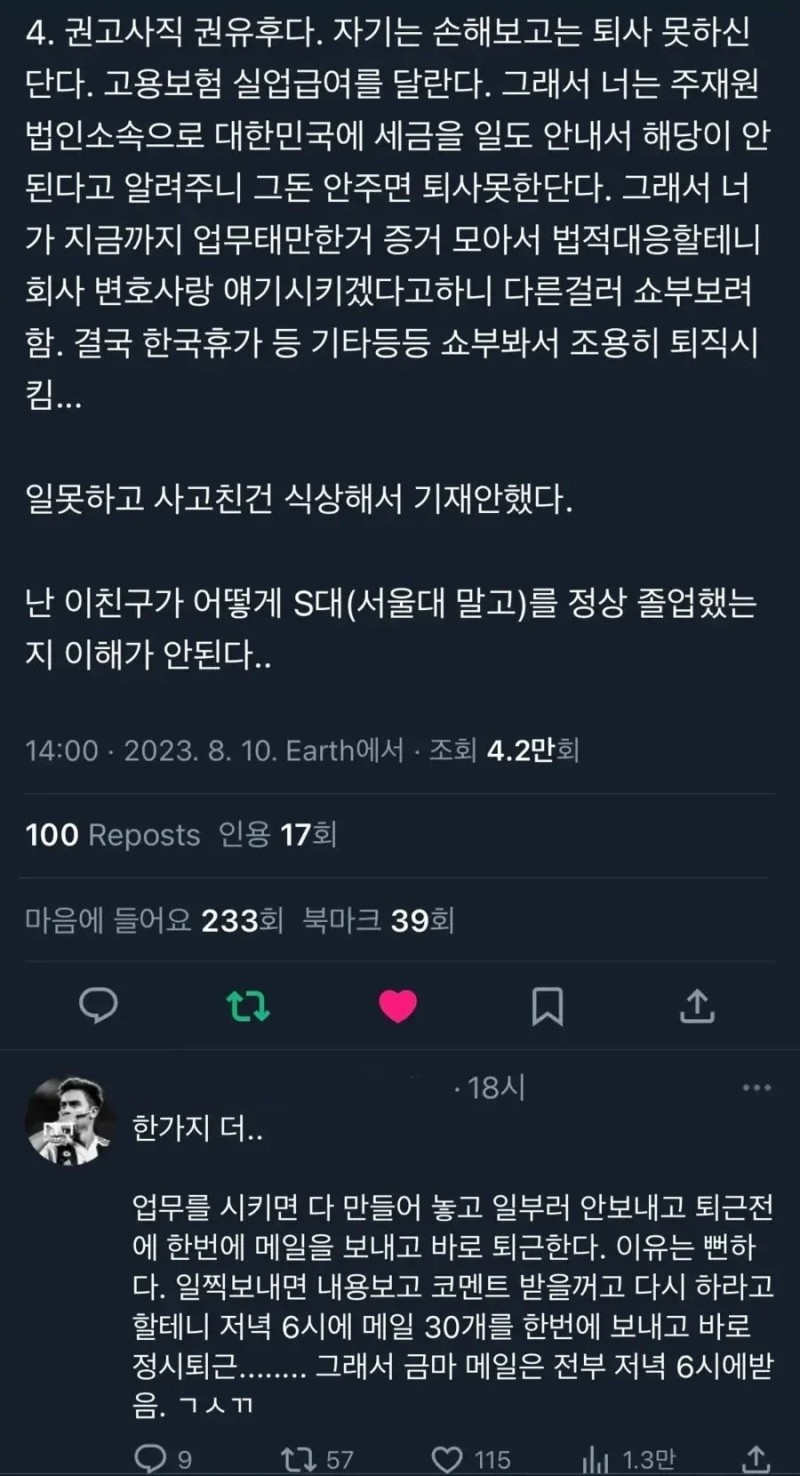Viewport: 800px width, 1476px height.
Task: Comment on the reply with 9 replies
Action: point(150,1458)
